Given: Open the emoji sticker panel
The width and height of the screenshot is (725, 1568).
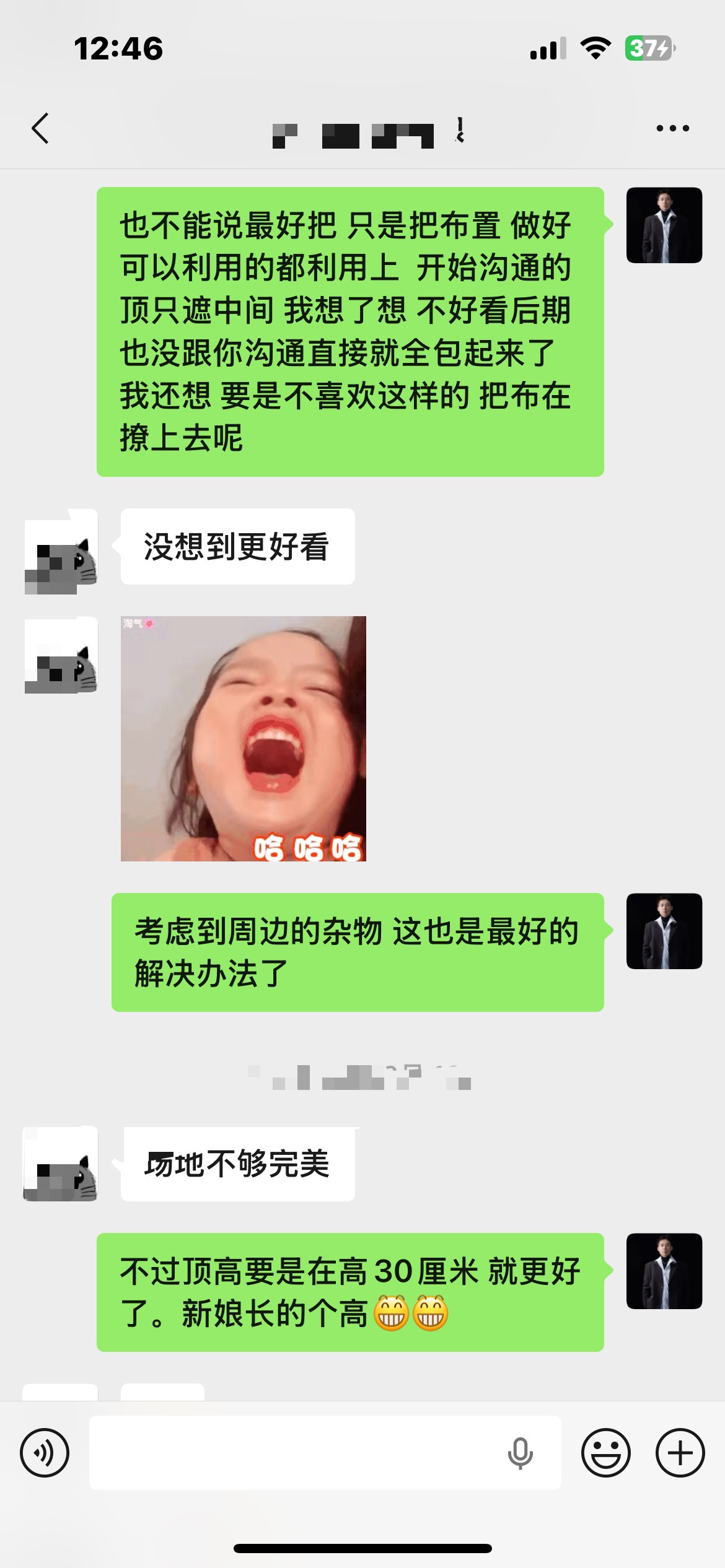Looking at the screenshot, I should click(605, 1453).
